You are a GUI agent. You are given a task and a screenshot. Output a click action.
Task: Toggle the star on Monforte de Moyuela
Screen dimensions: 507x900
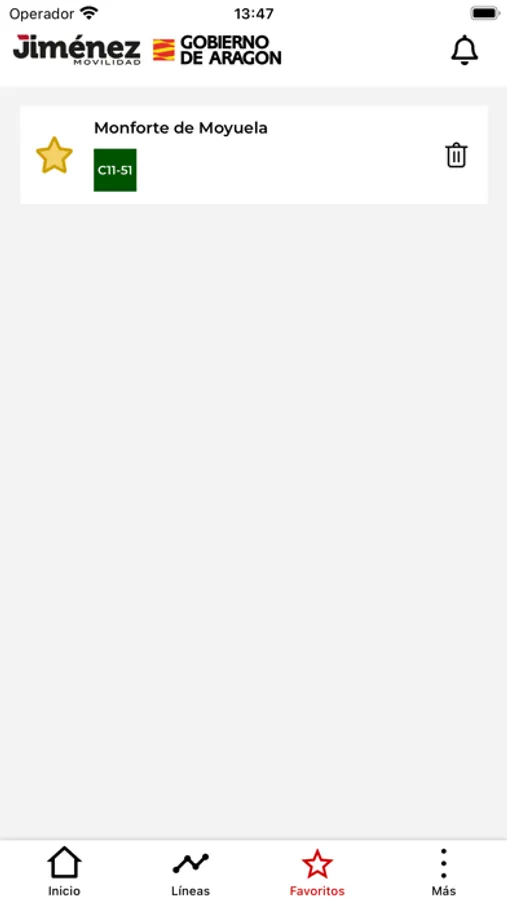coord(55,155)
